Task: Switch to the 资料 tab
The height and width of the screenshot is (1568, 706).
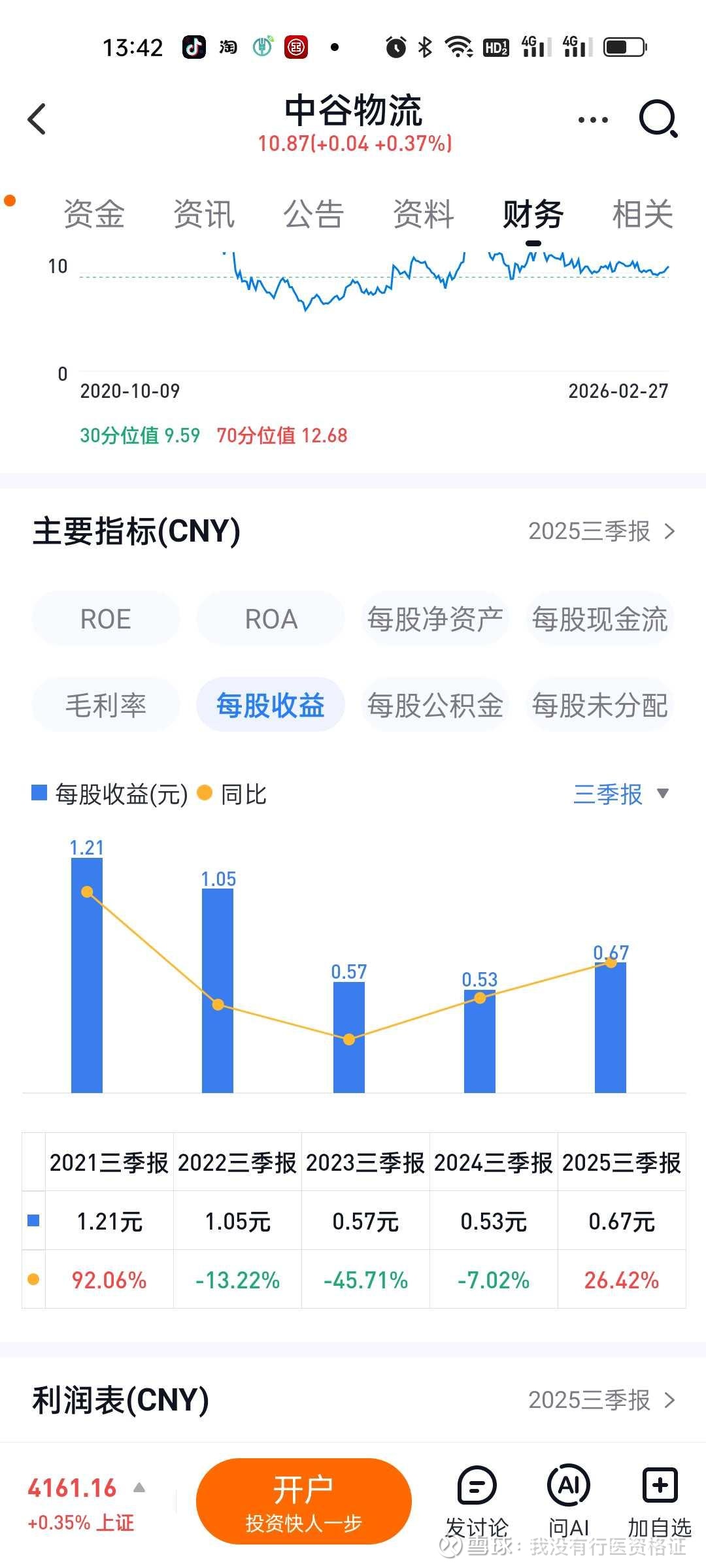Action: 424,214
